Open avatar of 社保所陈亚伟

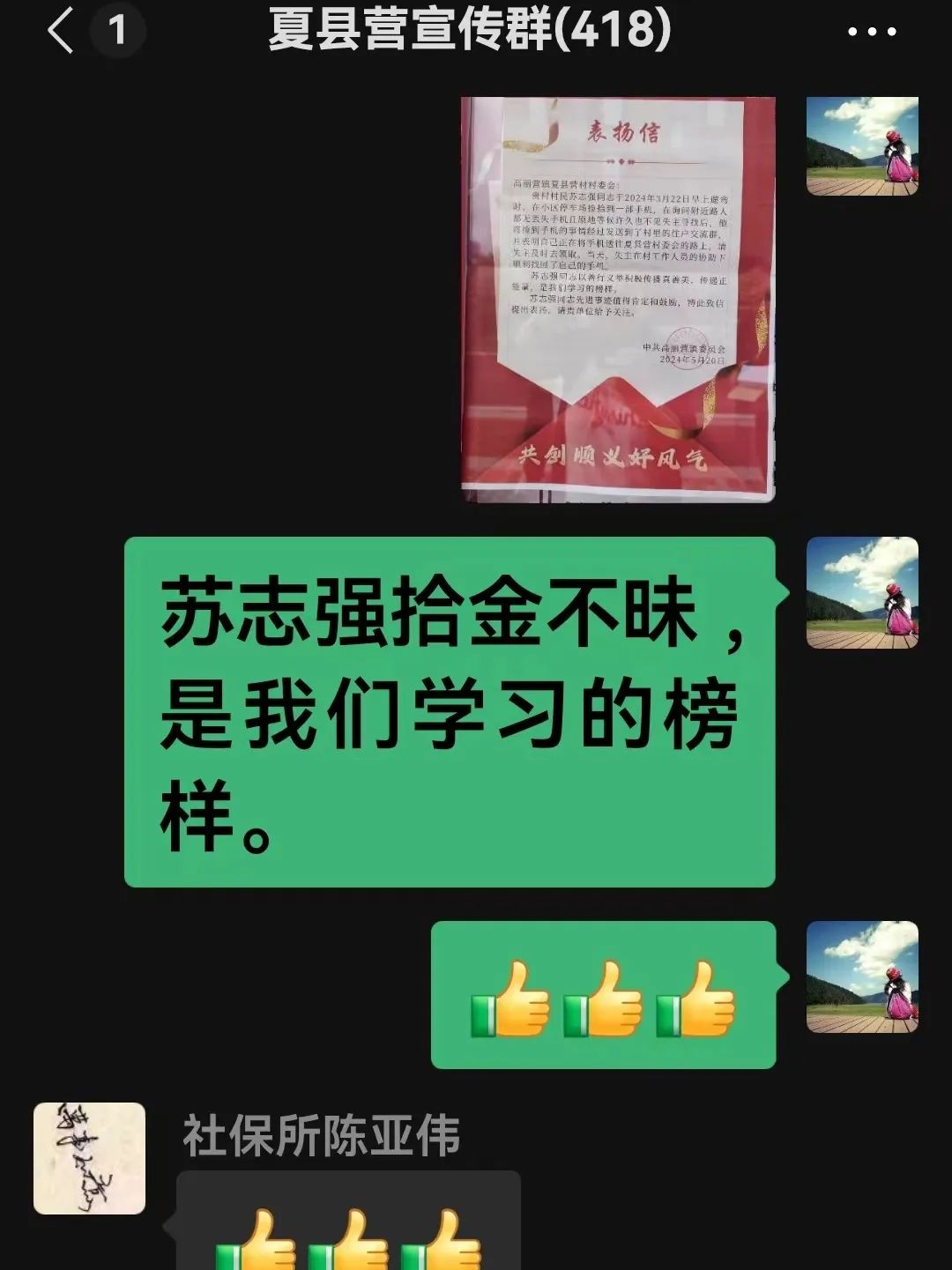pyautogui.click(x=89, y=1158)
